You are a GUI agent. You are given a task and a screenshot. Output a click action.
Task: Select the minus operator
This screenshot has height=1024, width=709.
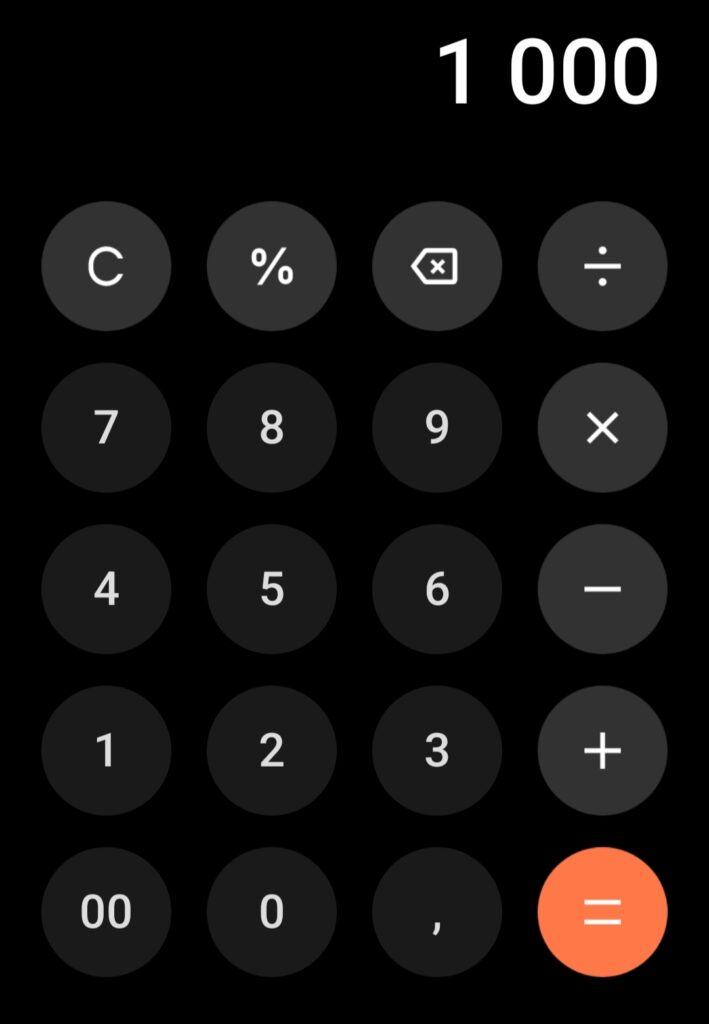pyautogui.click(x=602, y=589)
